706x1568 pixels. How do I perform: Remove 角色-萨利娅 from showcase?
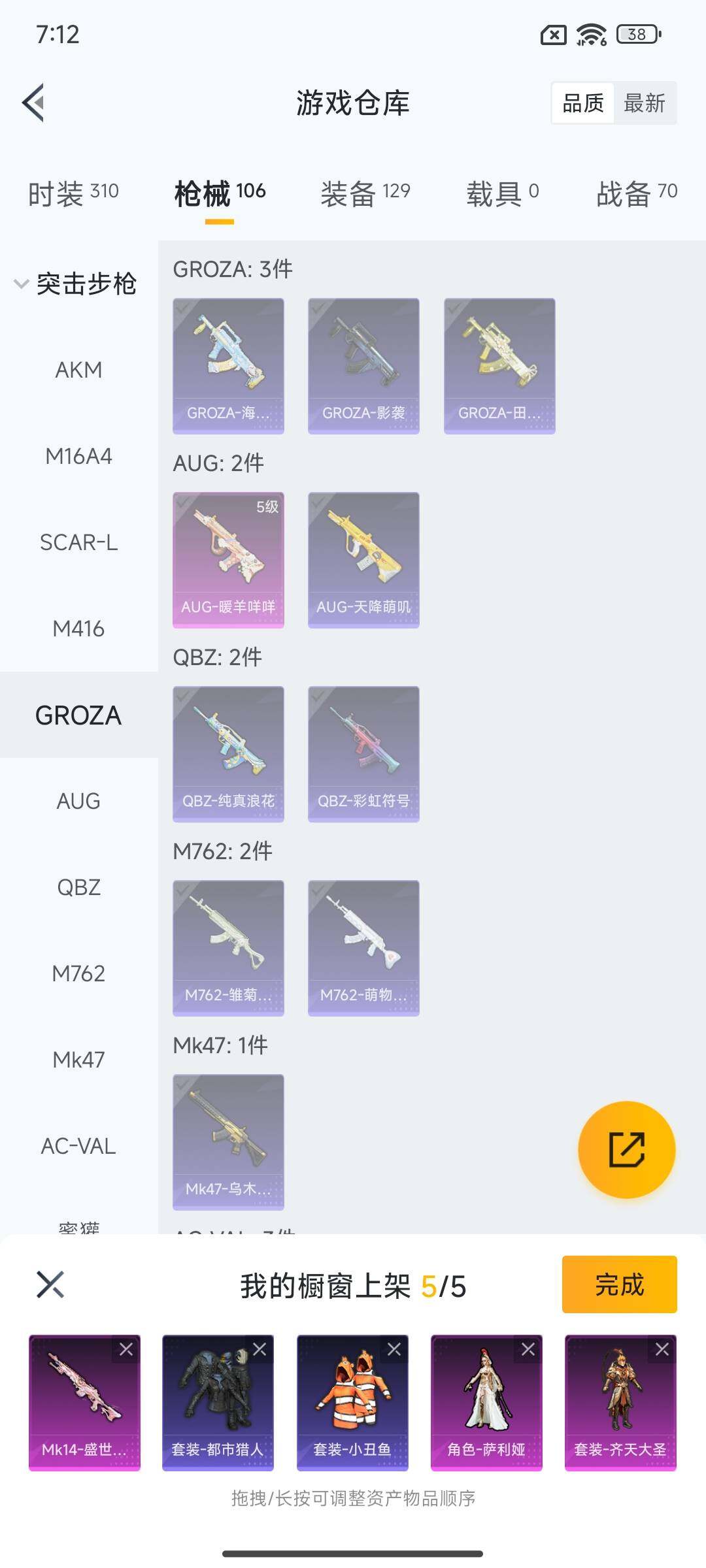(x=528, y=1349)
